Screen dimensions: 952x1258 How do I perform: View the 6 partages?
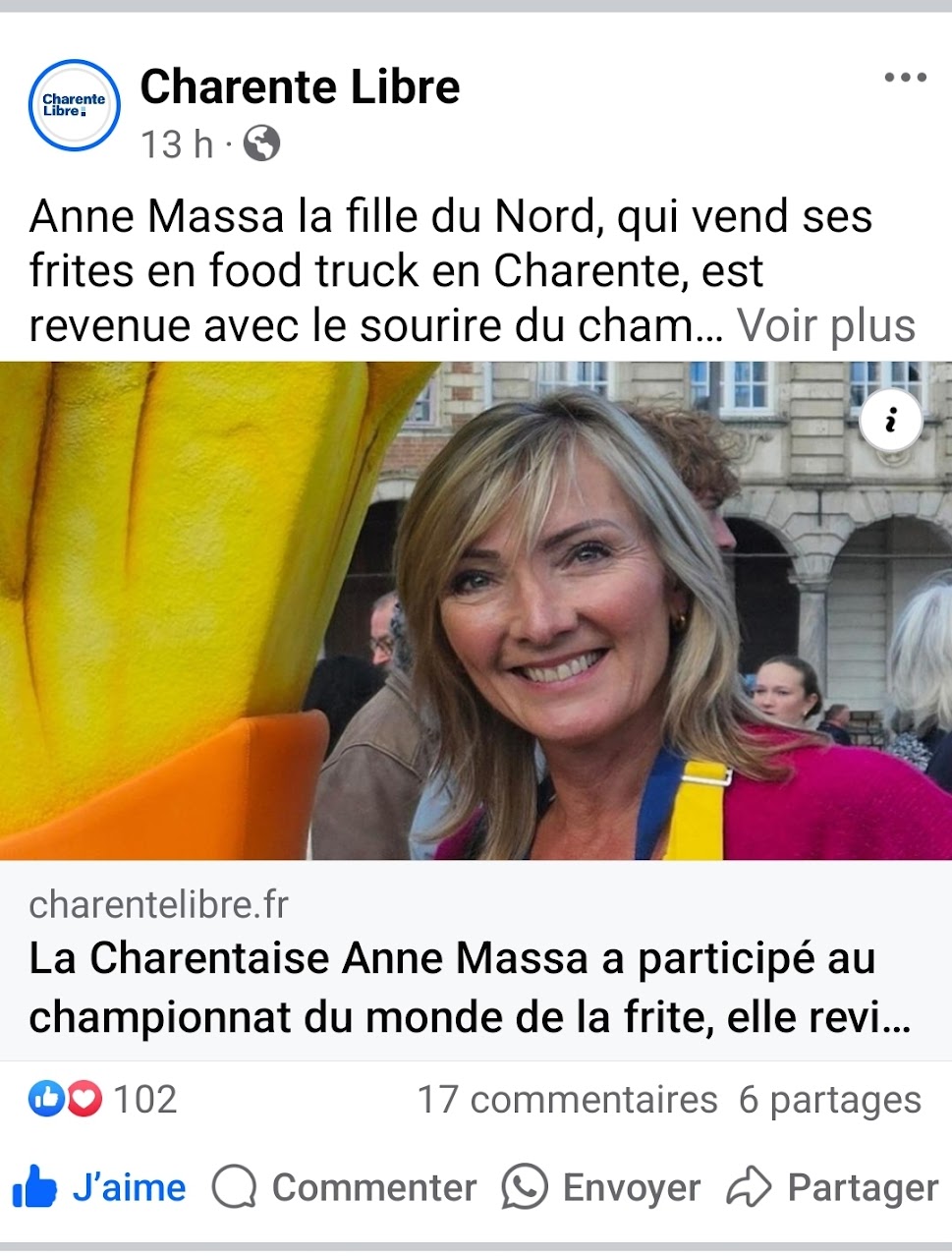coord(830,1100)
